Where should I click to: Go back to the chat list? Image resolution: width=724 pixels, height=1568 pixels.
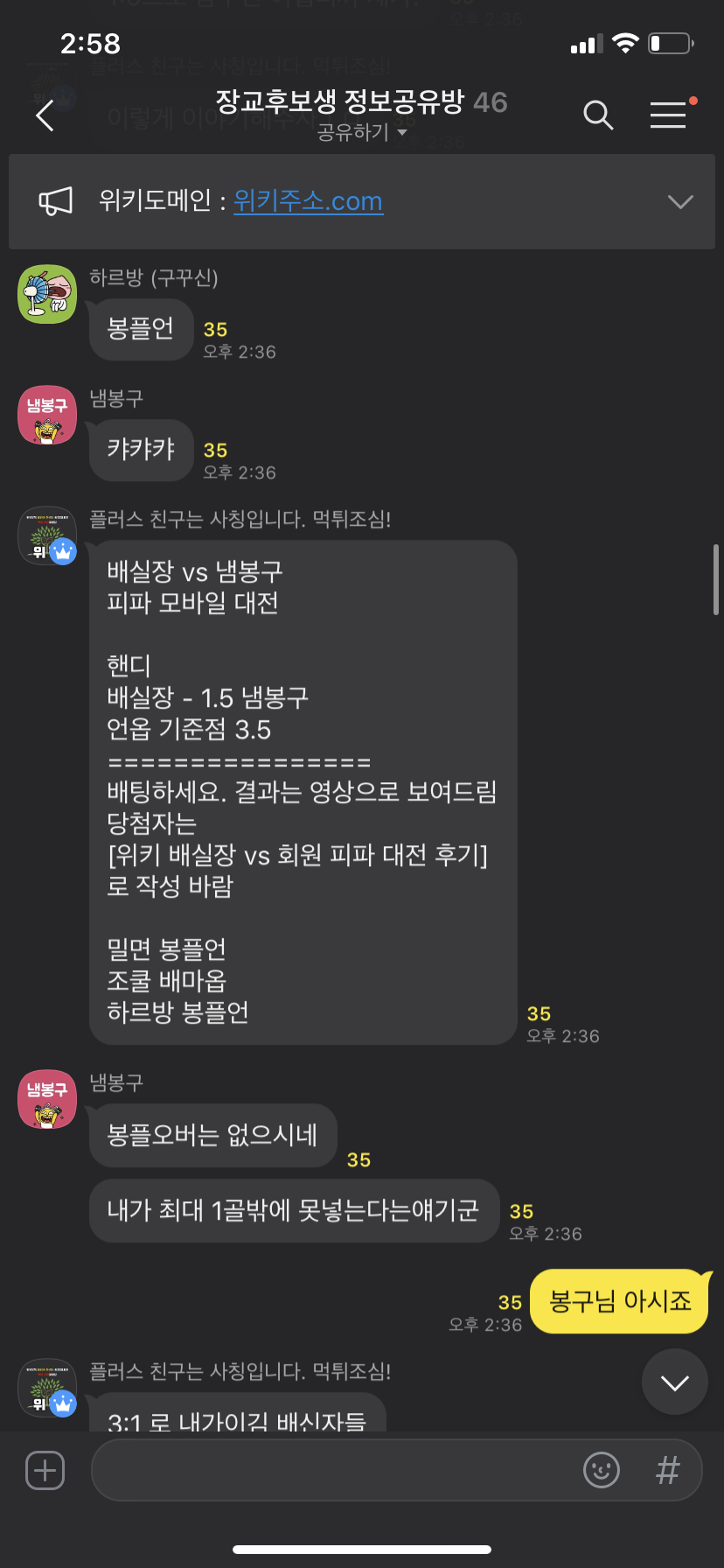(45, 115)
